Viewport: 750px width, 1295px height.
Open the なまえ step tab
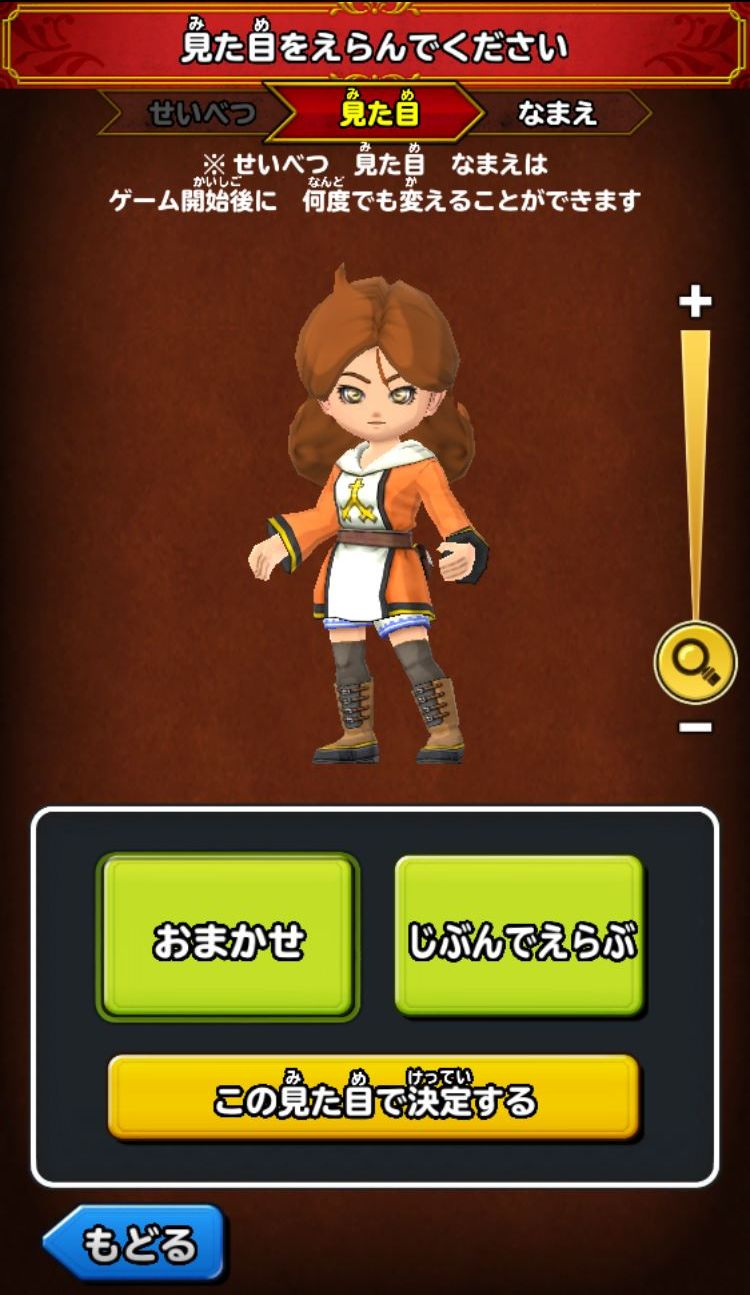click(557, 114)
